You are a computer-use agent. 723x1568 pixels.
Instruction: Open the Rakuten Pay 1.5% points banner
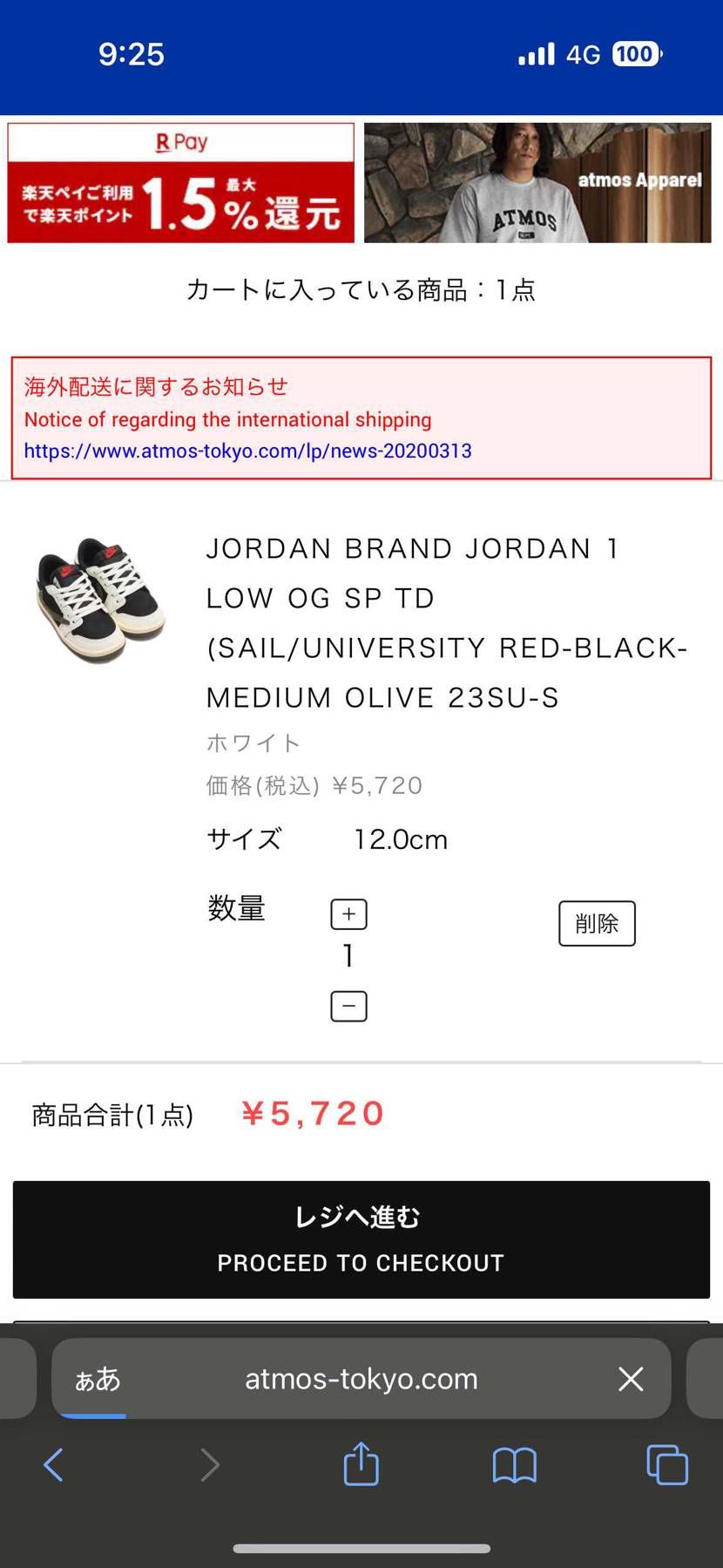coord(181,183)
